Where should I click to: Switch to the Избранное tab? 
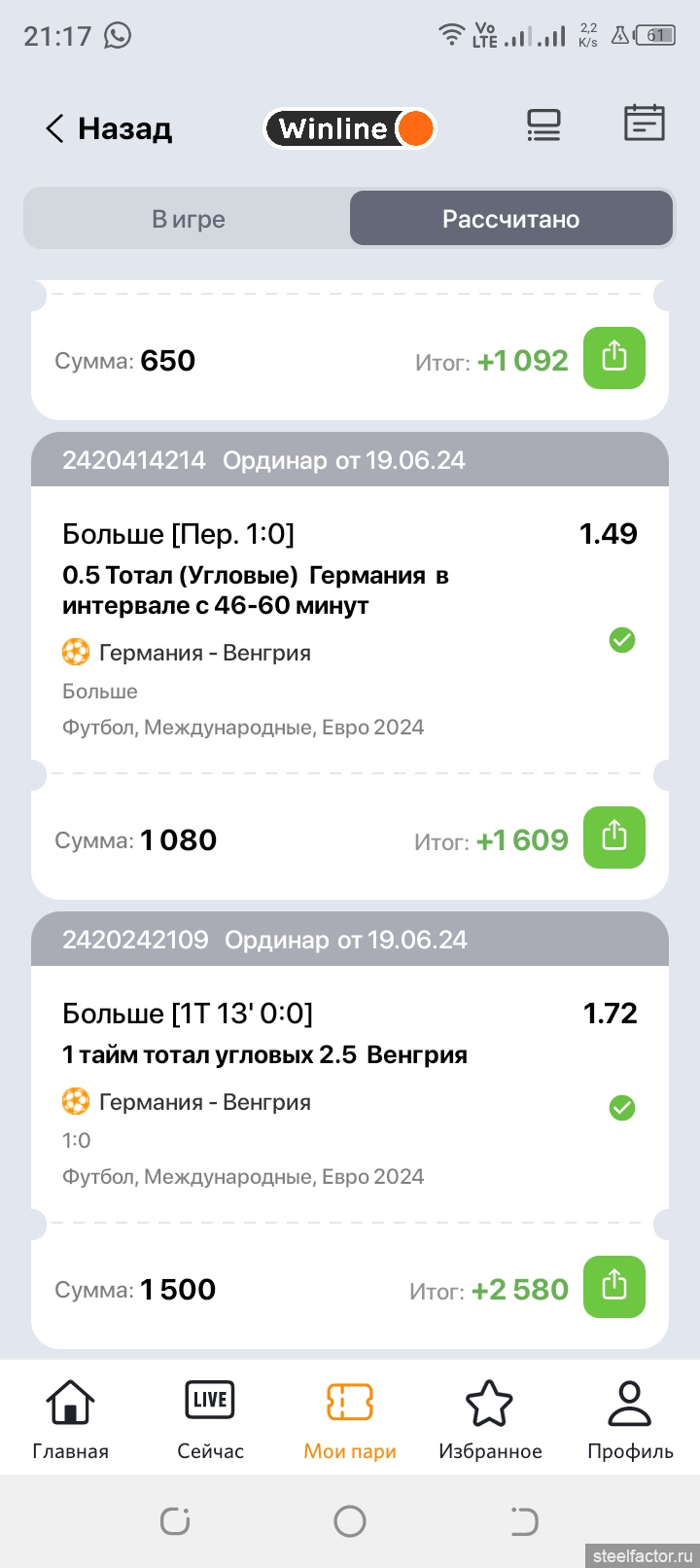tap(490, 1419)
